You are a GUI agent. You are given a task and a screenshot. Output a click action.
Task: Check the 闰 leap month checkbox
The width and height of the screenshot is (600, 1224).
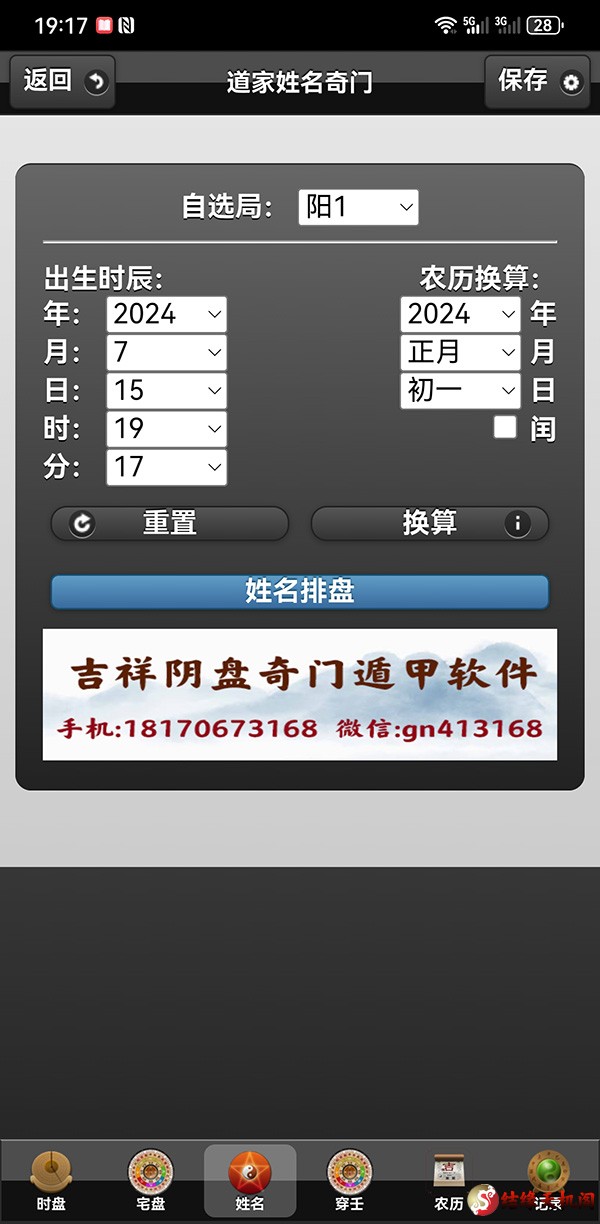[505, 428]
